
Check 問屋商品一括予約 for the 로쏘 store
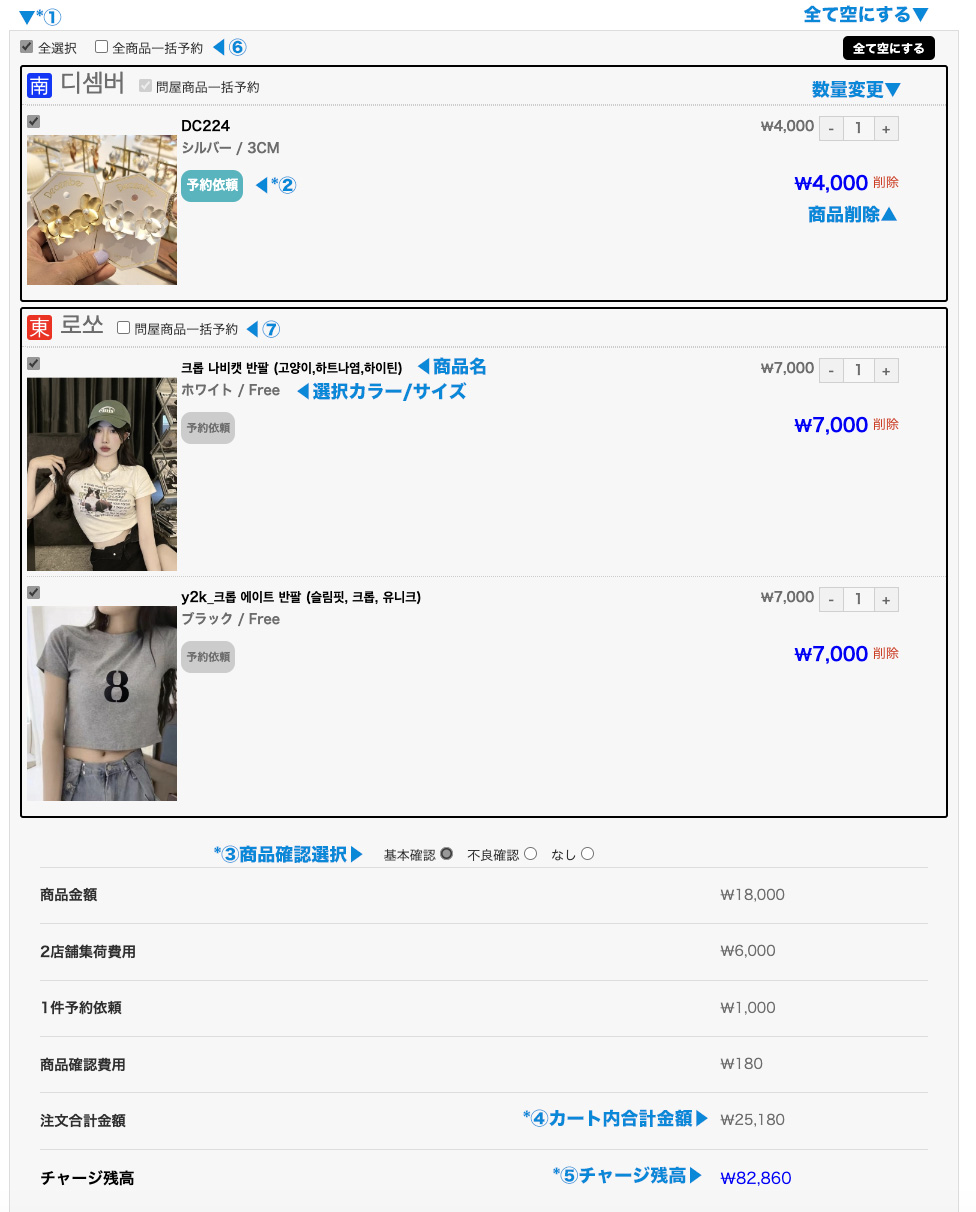click(x=124, y=327)
